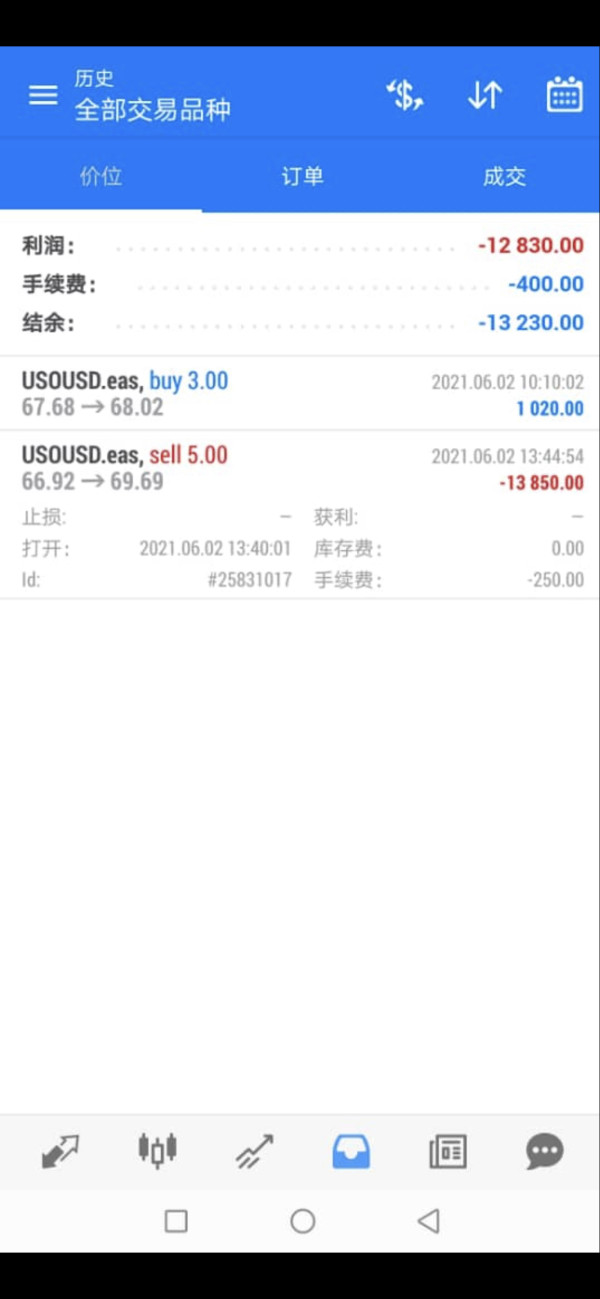The height and width of the screenshot is (1299, 600).
Task: Tap the system back triangle button
Action: [x=429, y=1221]
